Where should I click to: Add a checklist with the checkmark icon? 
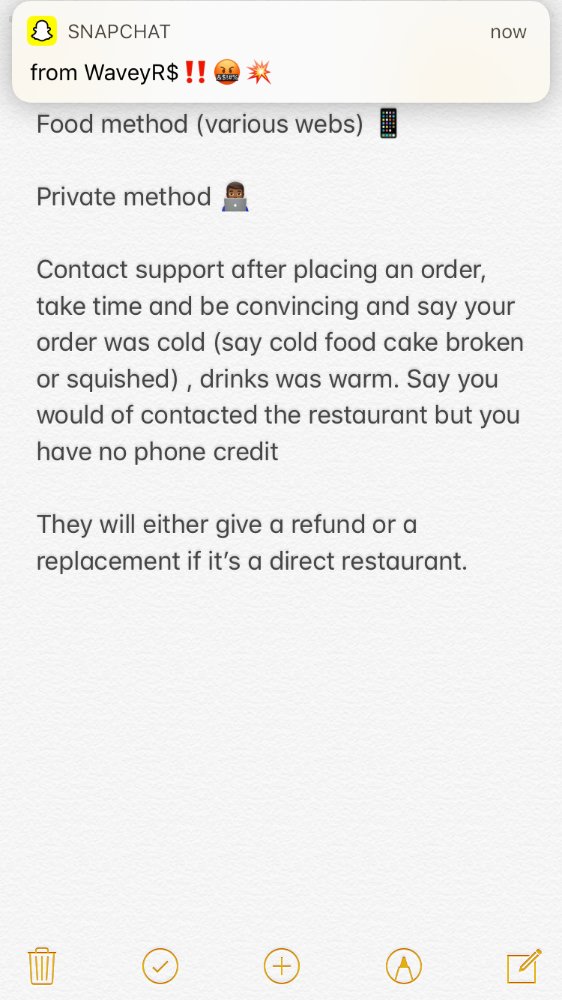pyautogui.click(x=160, y=966)
